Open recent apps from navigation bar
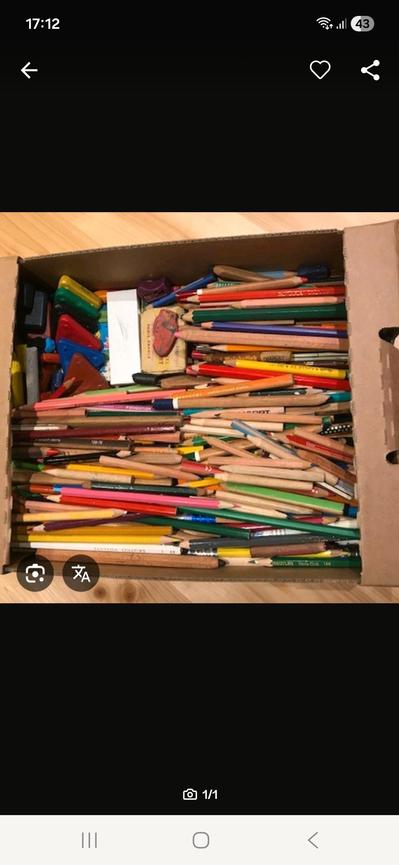399x865 pixels. point(89,840)
